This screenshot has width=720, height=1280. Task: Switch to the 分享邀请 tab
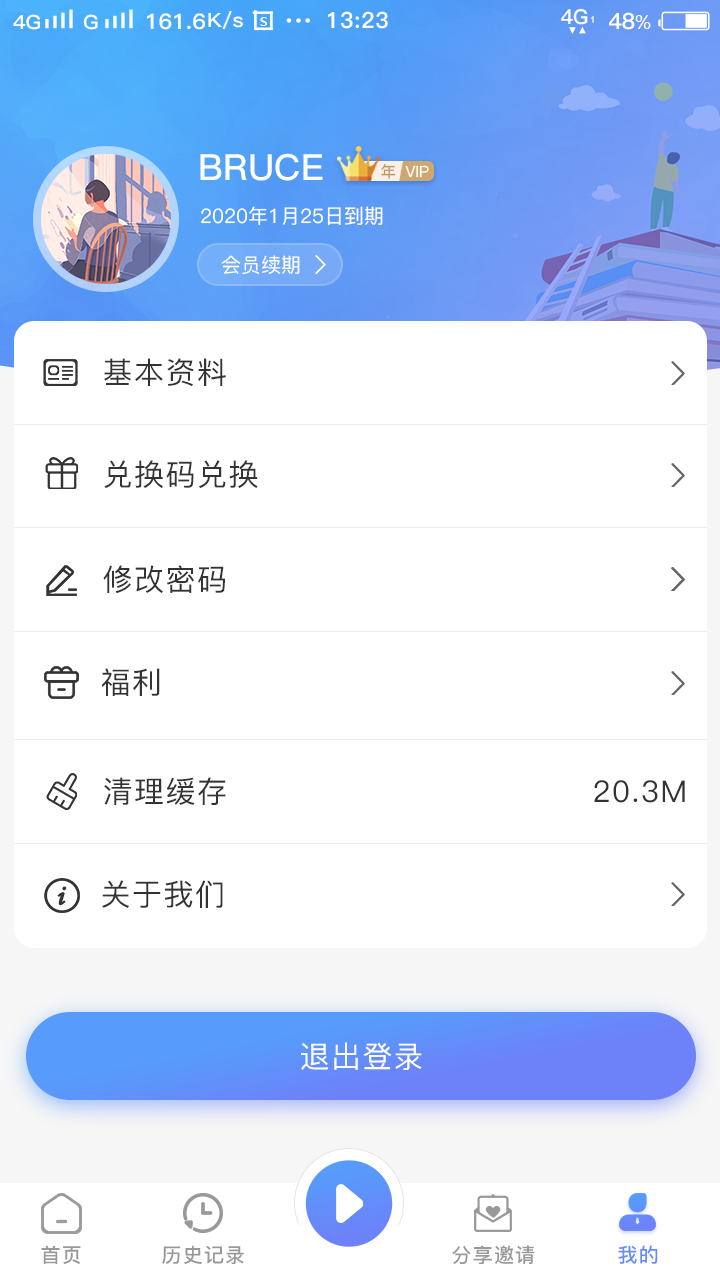click(x=493, y=1229)
